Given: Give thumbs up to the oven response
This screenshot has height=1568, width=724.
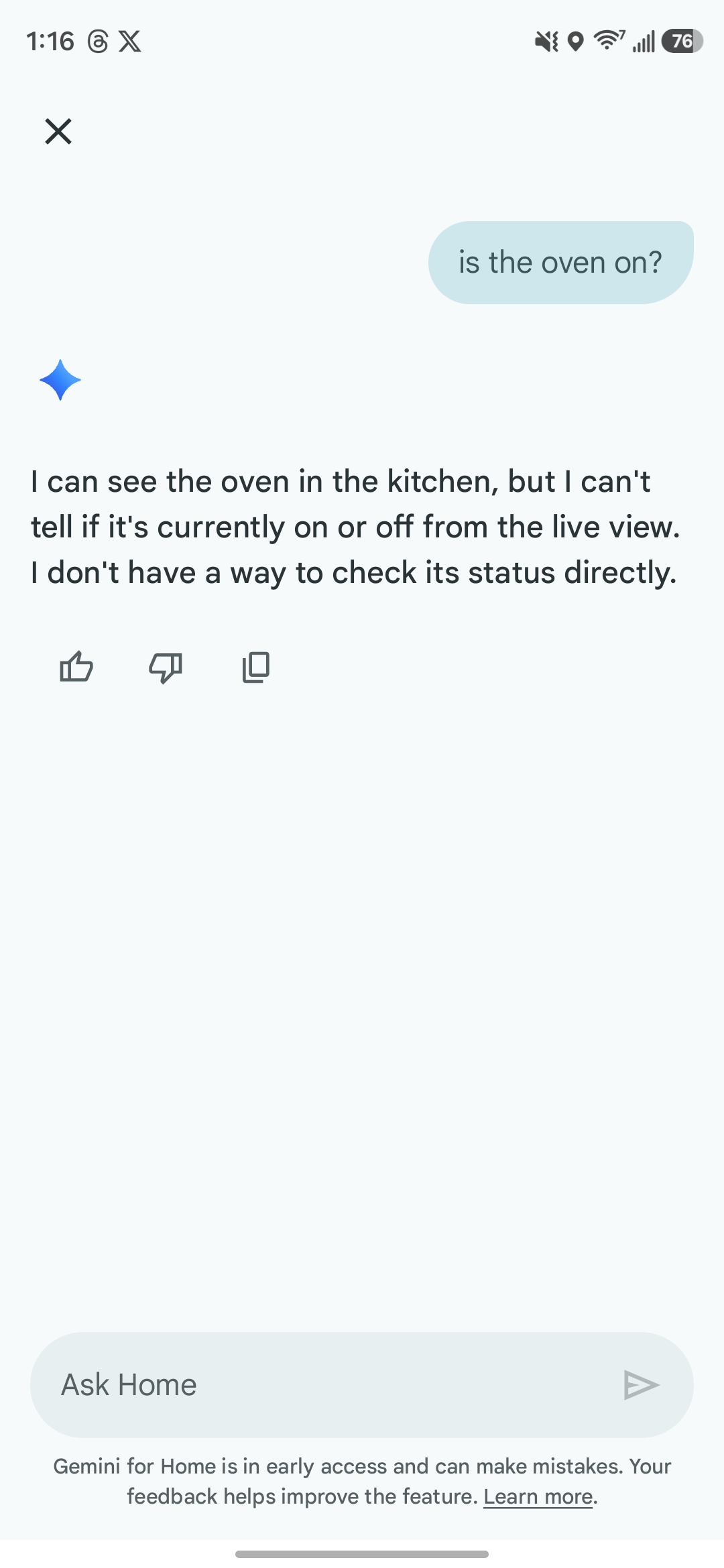Looking at the screenshot, I should pyautogui.click(x=76, y=667).
